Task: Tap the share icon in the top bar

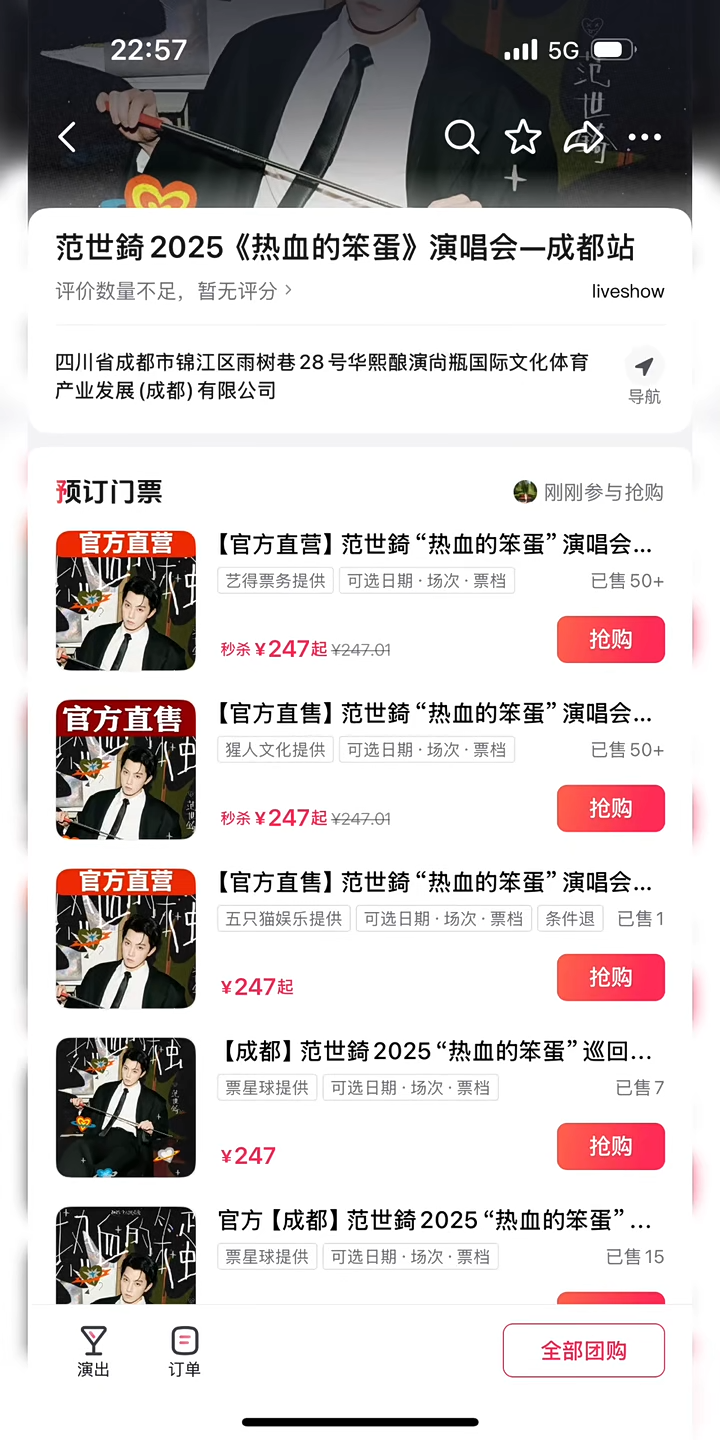Action: pos(585,138)
